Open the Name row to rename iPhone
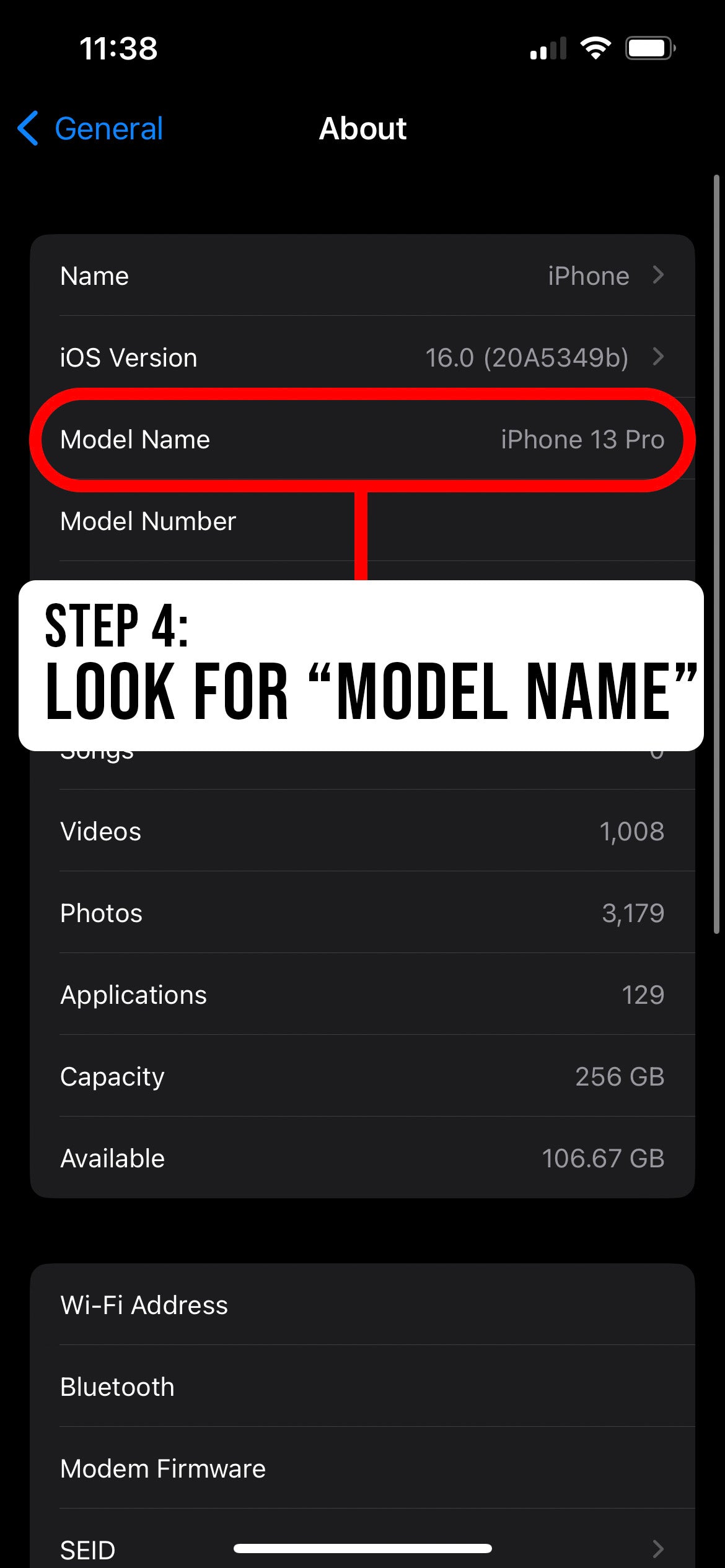725x1568 pixels. point(362,276)
